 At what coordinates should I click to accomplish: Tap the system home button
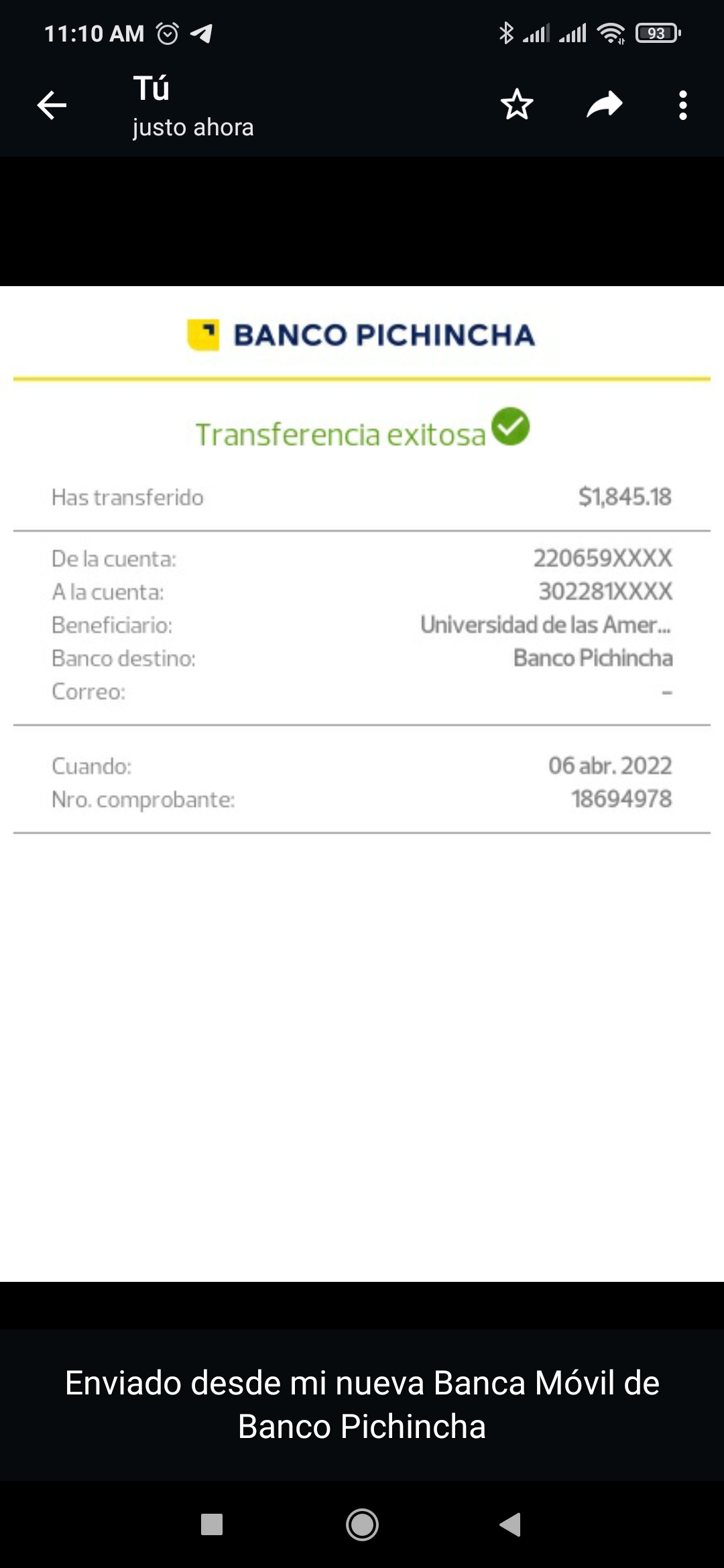tap(362, 1524)
